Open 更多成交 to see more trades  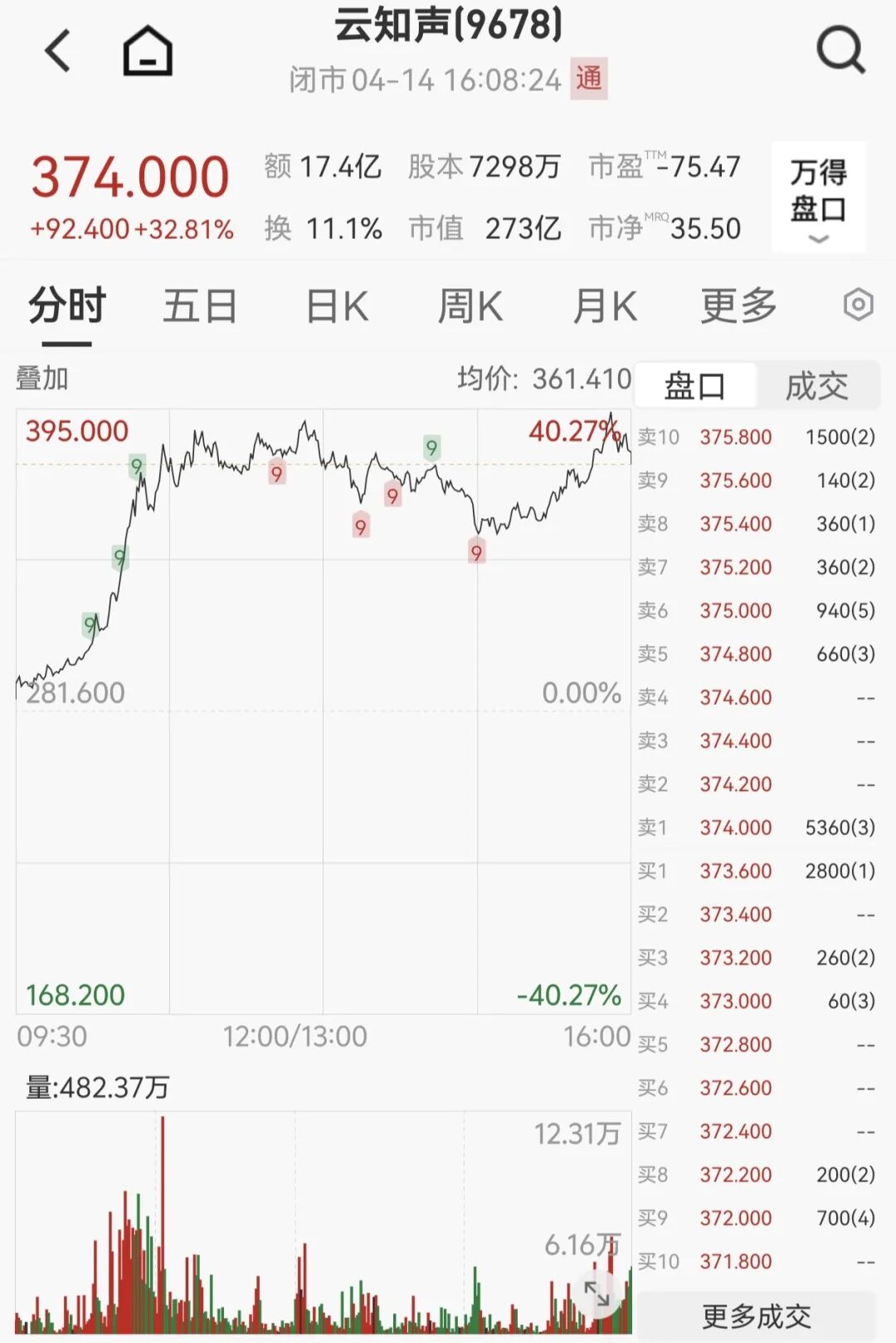click(759, 1316)
